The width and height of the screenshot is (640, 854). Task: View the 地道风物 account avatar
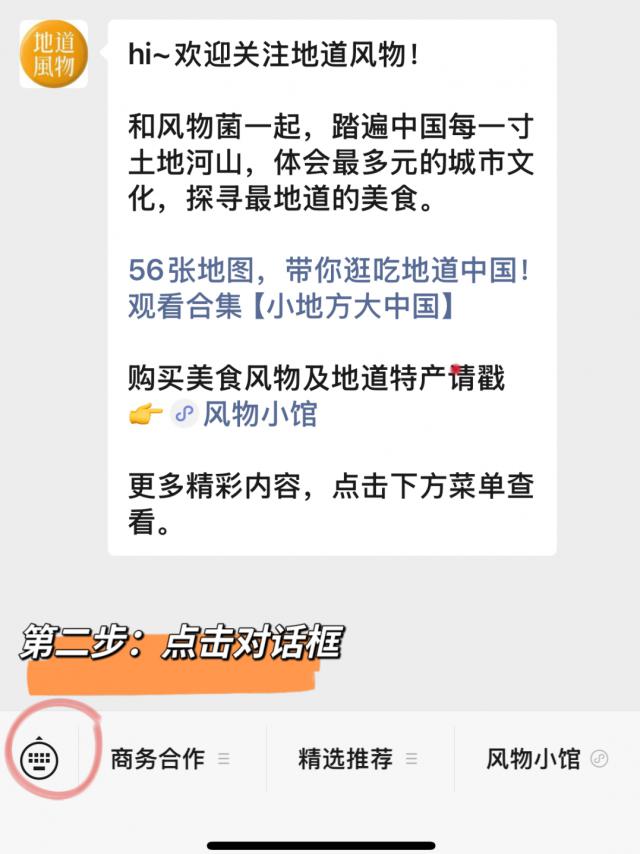[x=54, y=54]
